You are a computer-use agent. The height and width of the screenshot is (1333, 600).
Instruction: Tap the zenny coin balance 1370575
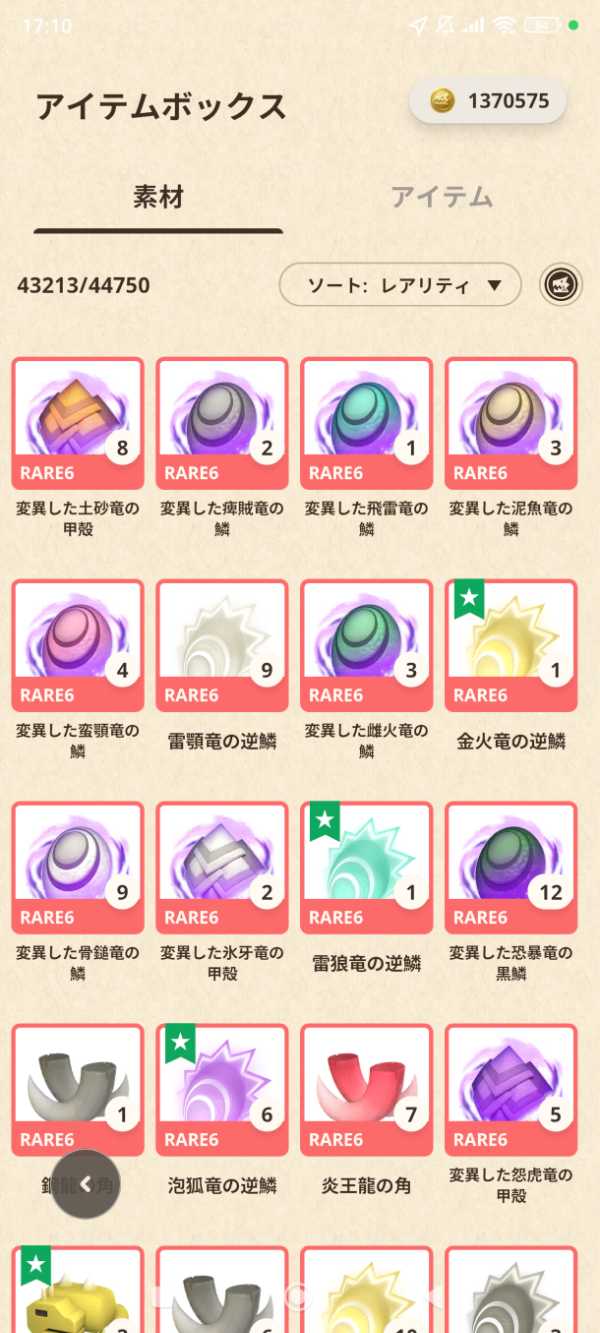click(x=488, y=101)
